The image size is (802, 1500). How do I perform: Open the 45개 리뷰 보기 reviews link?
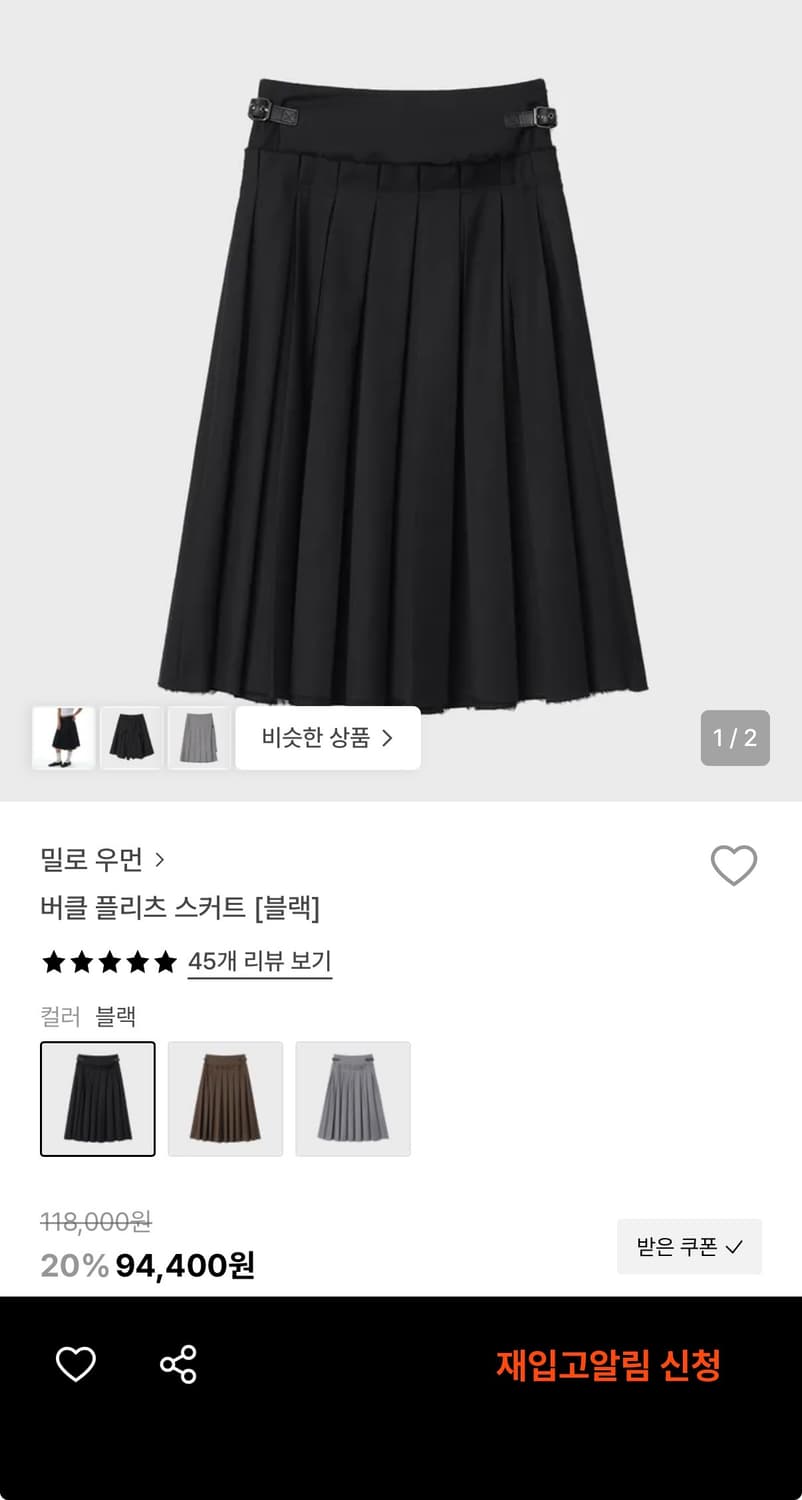(259, 962)
